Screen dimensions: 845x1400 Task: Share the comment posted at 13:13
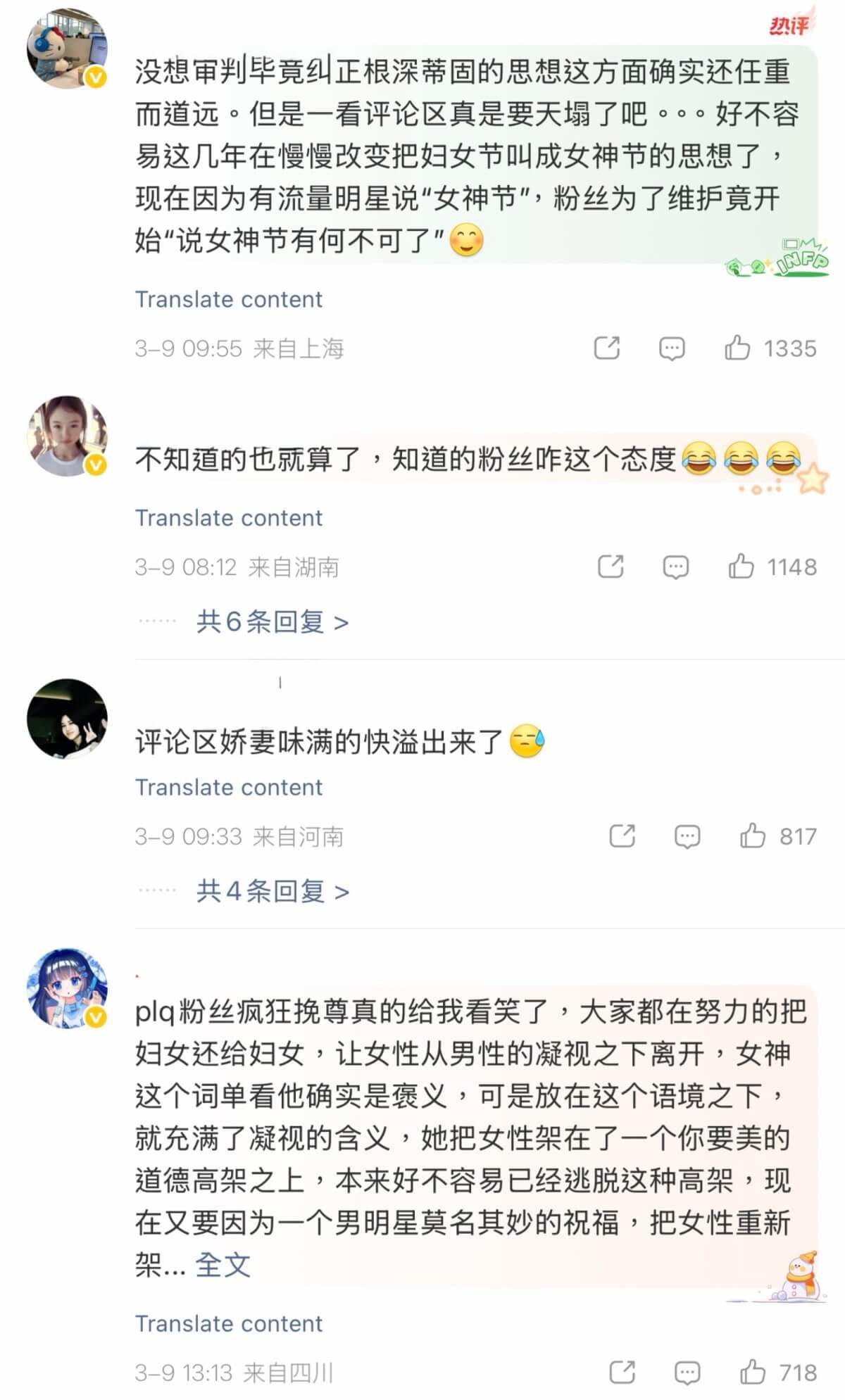tap(622, 1372)
